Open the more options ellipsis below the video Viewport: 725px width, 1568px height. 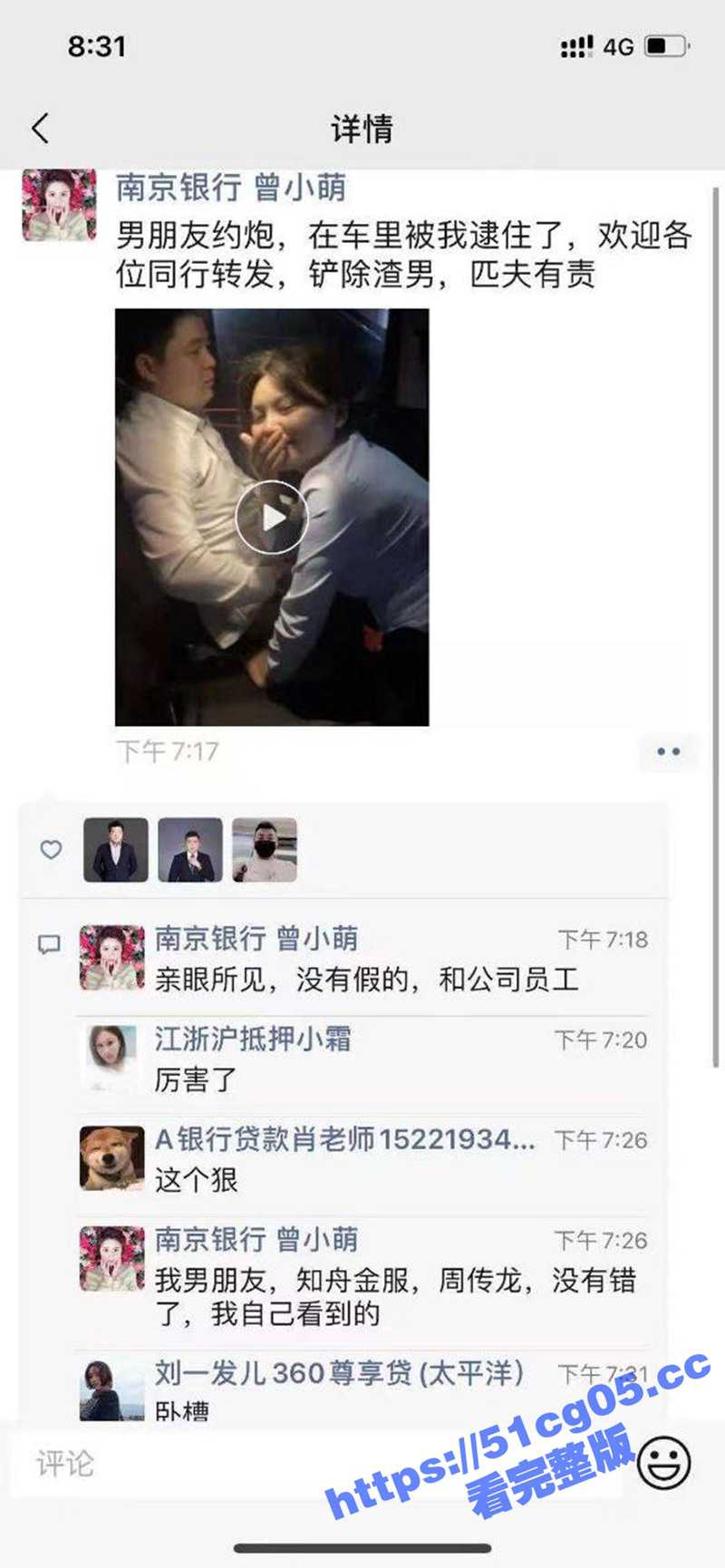[x=668, y=751]
